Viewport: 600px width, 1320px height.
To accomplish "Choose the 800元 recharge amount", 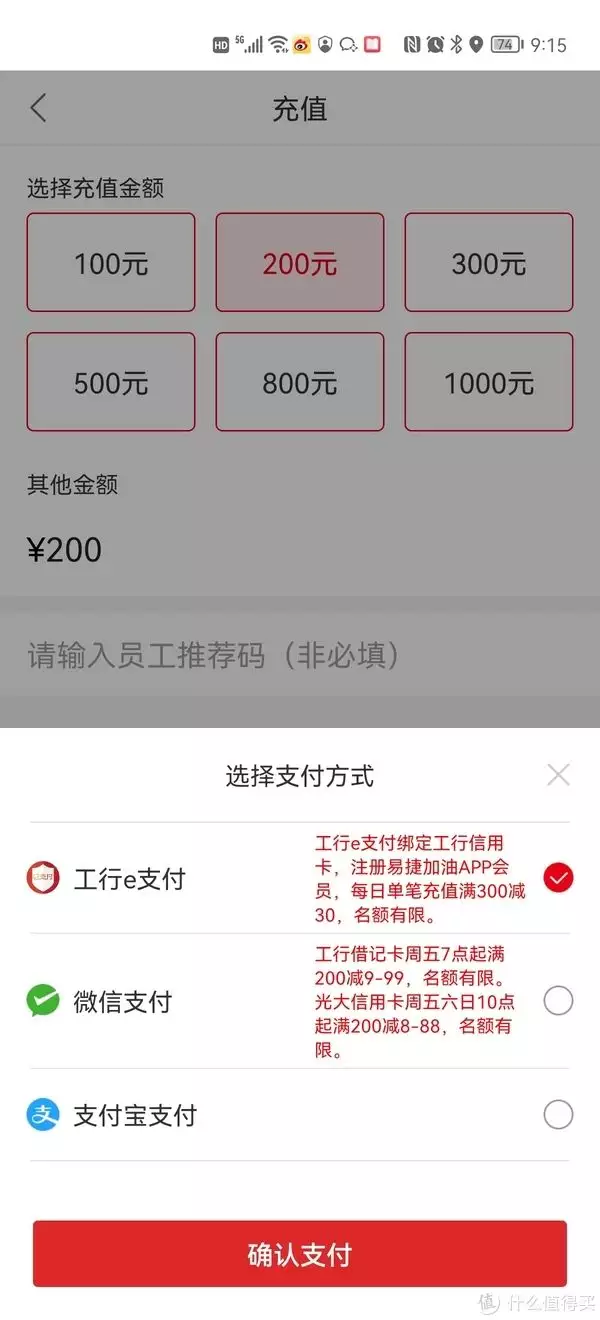I will click(x=300, y=382).
